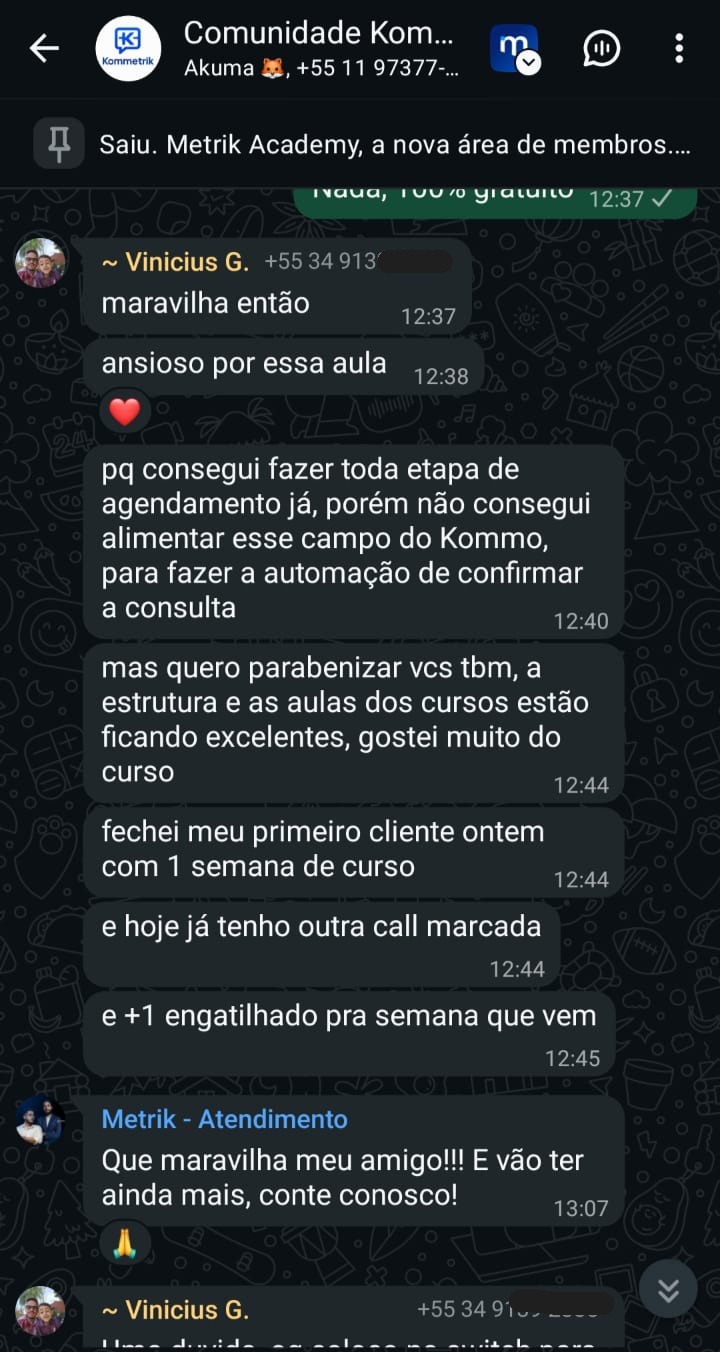Tap the double-chevron to jump to latest messages

[668, 1289]
